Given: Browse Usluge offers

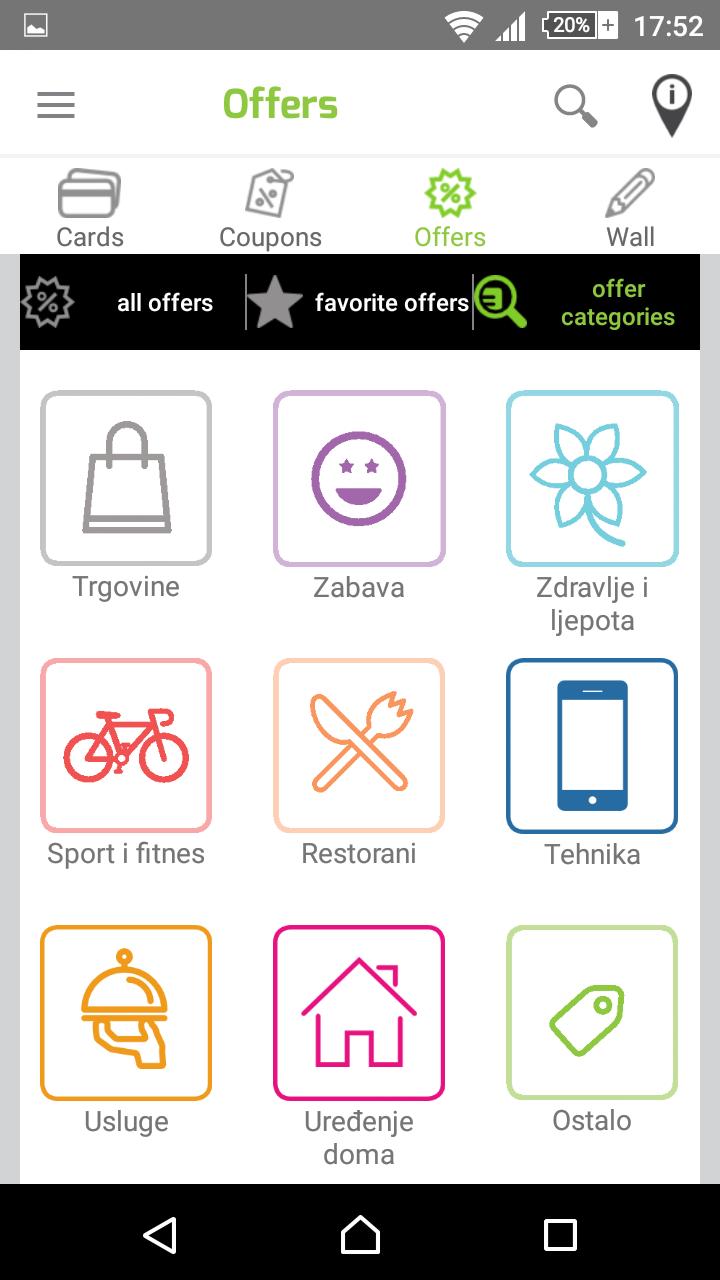Looking at the screenshot, I should pos(126,1012).
